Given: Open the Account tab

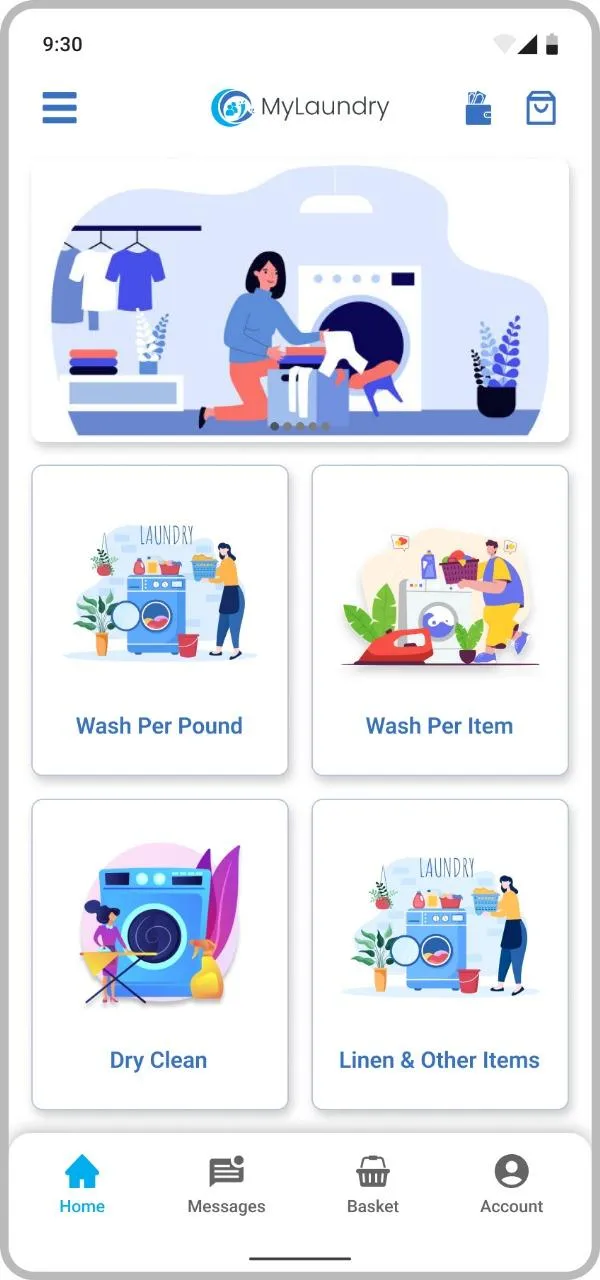Looking at the screenshot, I should pyautogui.click(x=512, y=1185).
